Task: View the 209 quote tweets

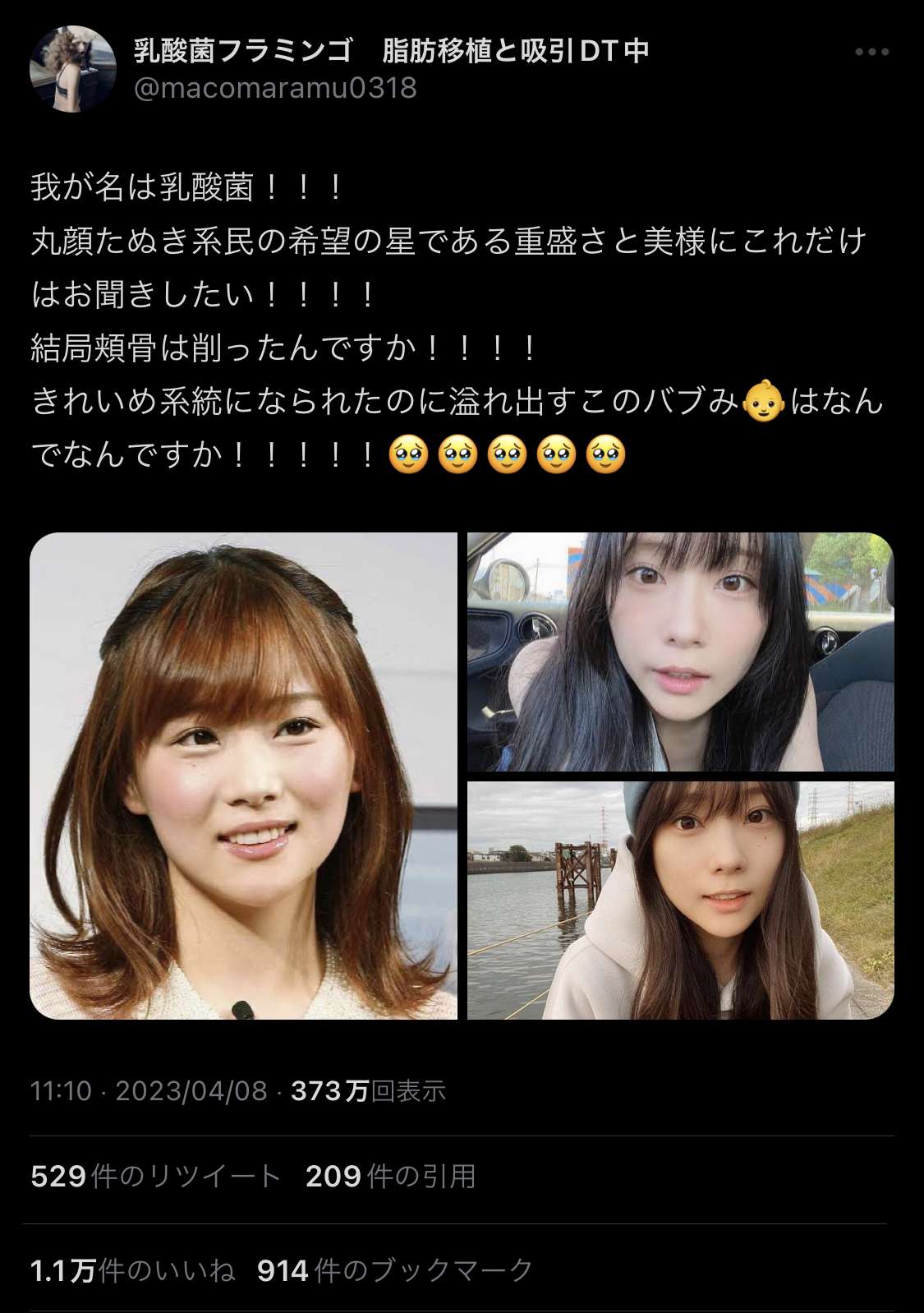Action: (391, 1177)
